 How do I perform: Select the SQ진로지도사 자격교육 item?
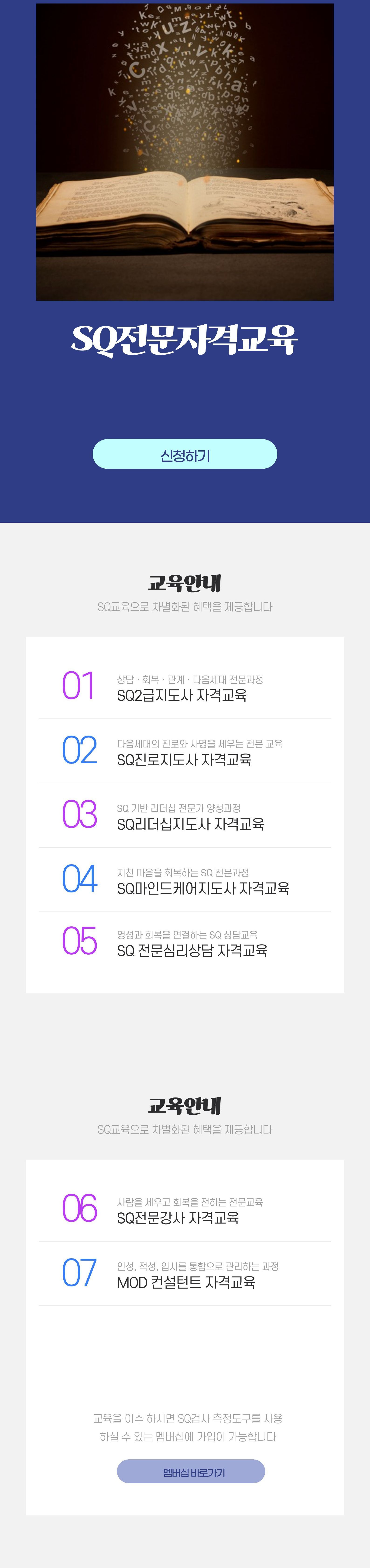[185, 751]
